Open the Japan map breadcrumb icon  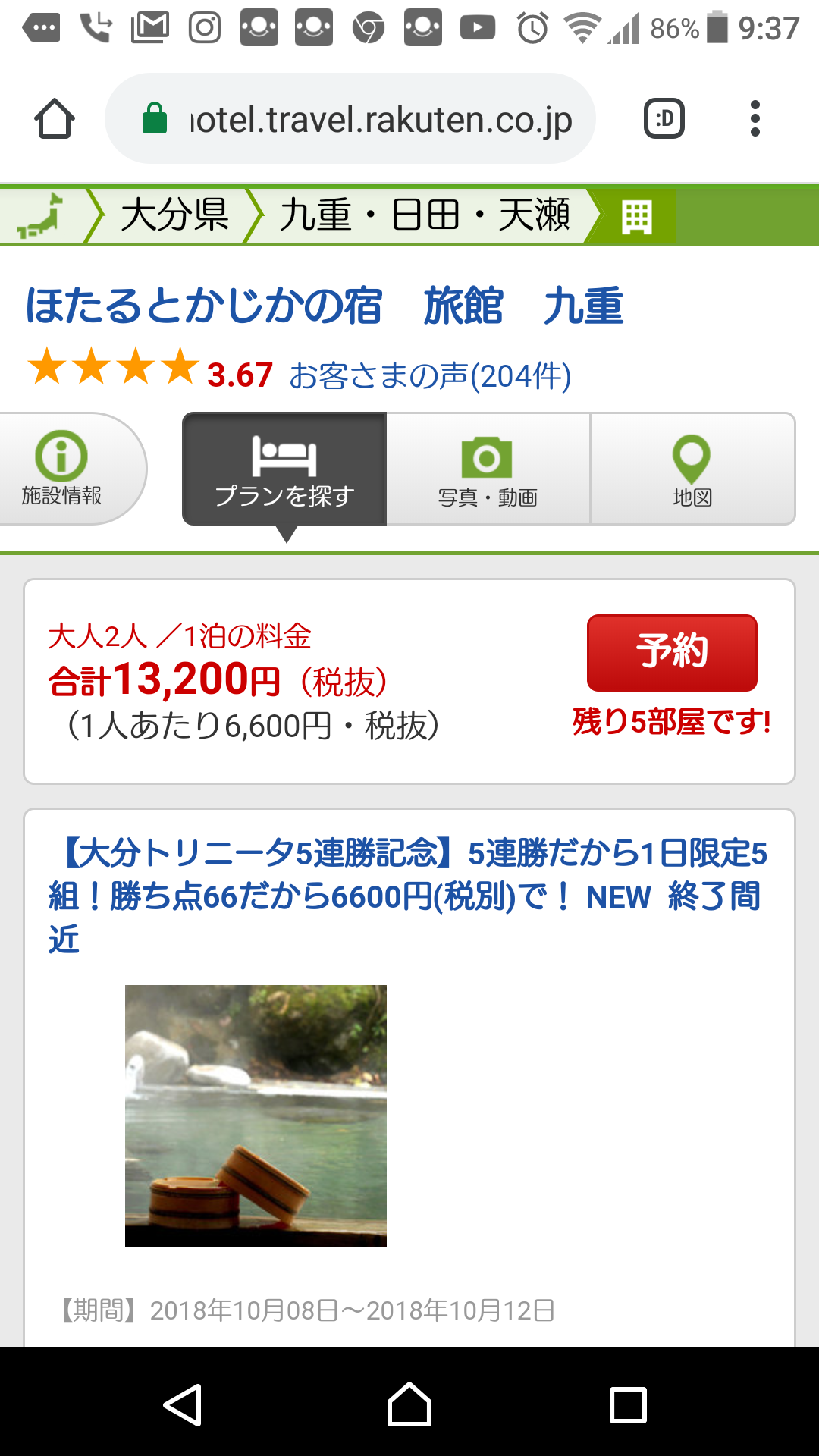coord(42,215)
